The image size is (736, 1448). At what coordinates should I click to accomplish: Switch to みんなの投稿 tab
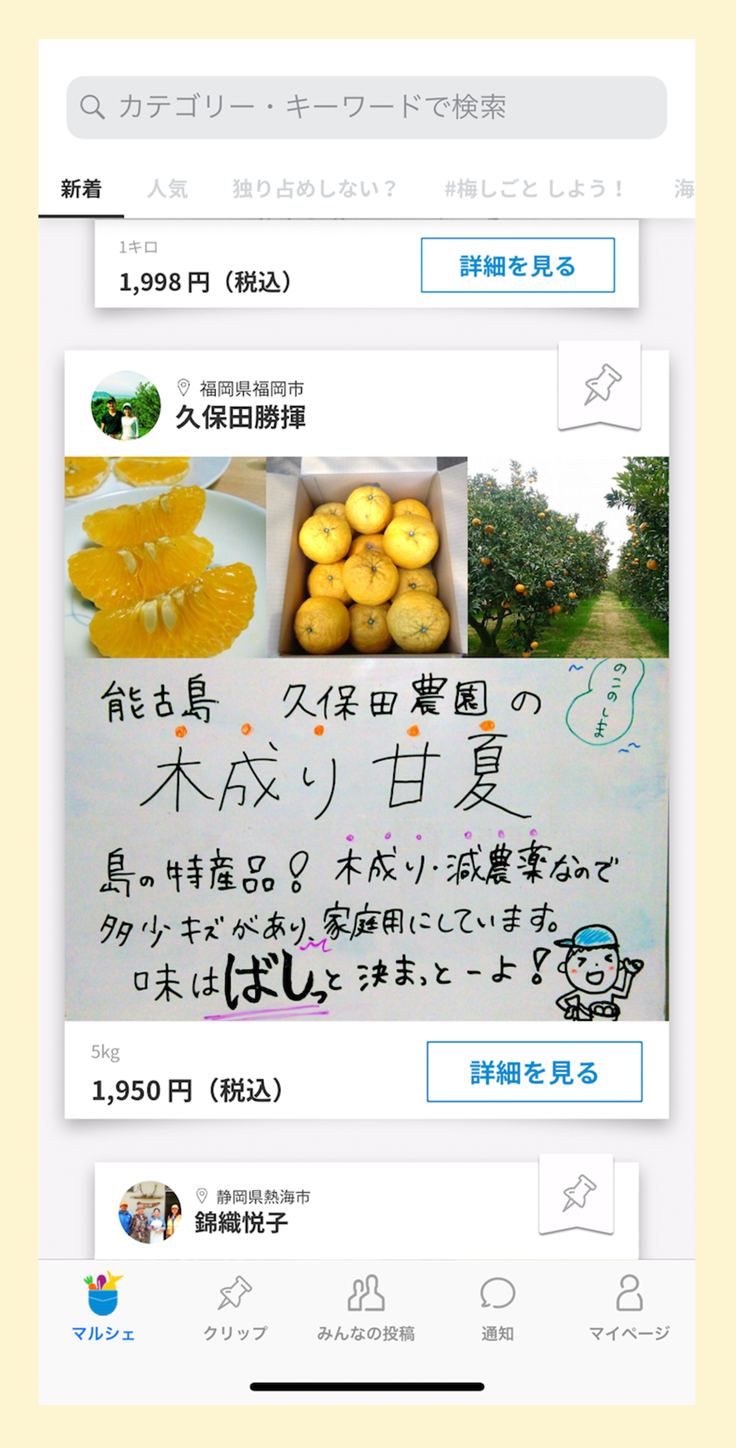point(366,1307)
